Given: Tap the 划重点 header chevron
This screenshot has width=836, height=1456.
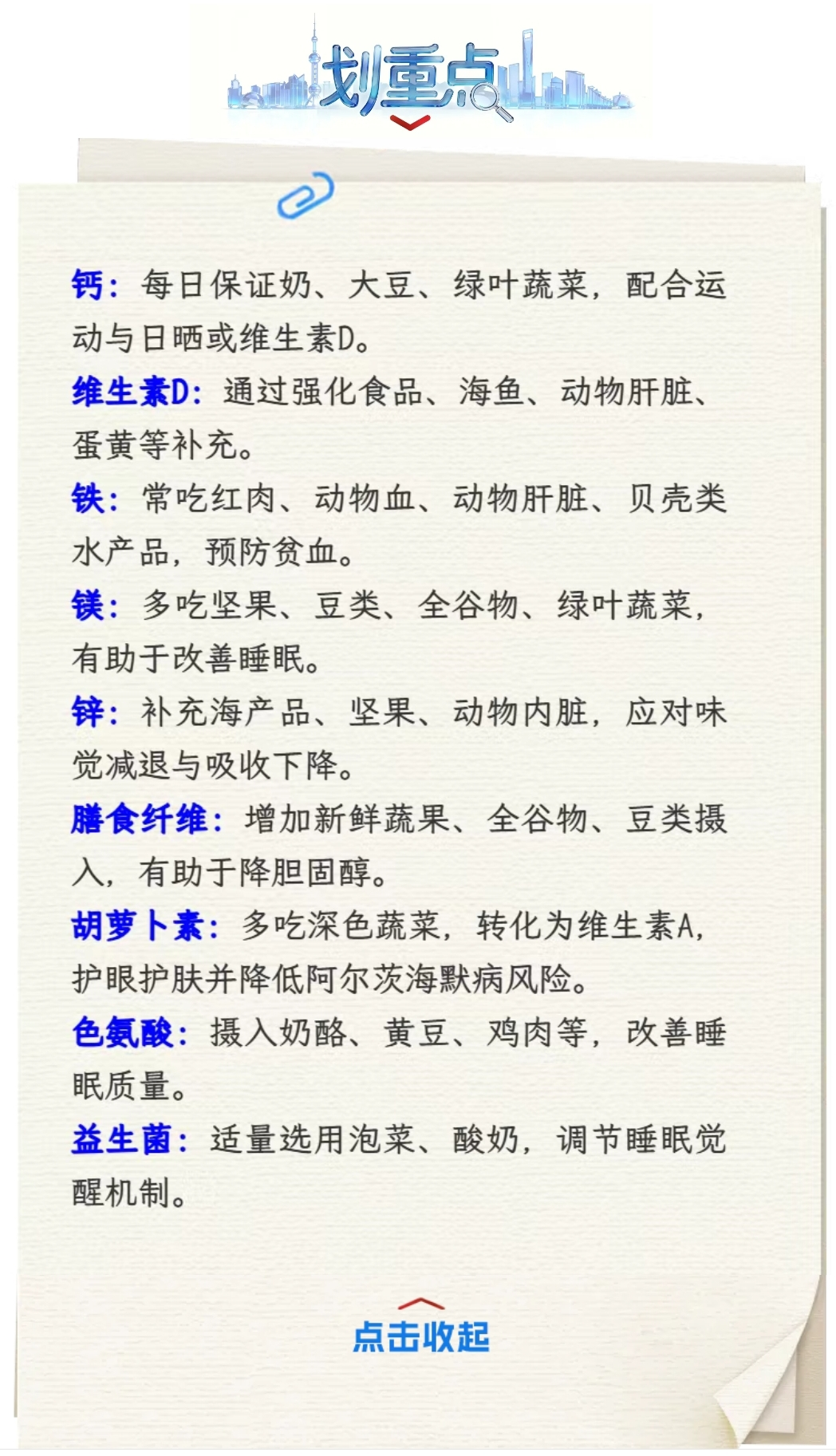Looking at the screenshot, I should [x=410, y=122].
